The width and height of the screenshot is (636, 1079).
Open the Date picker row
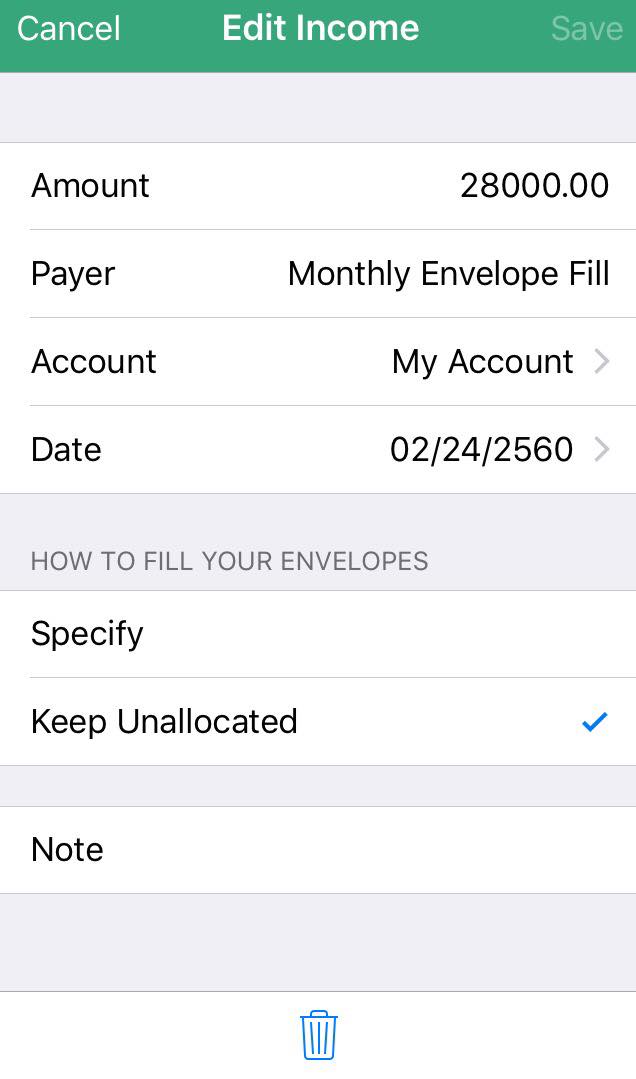pyautogui.click(x=318, y=450)
